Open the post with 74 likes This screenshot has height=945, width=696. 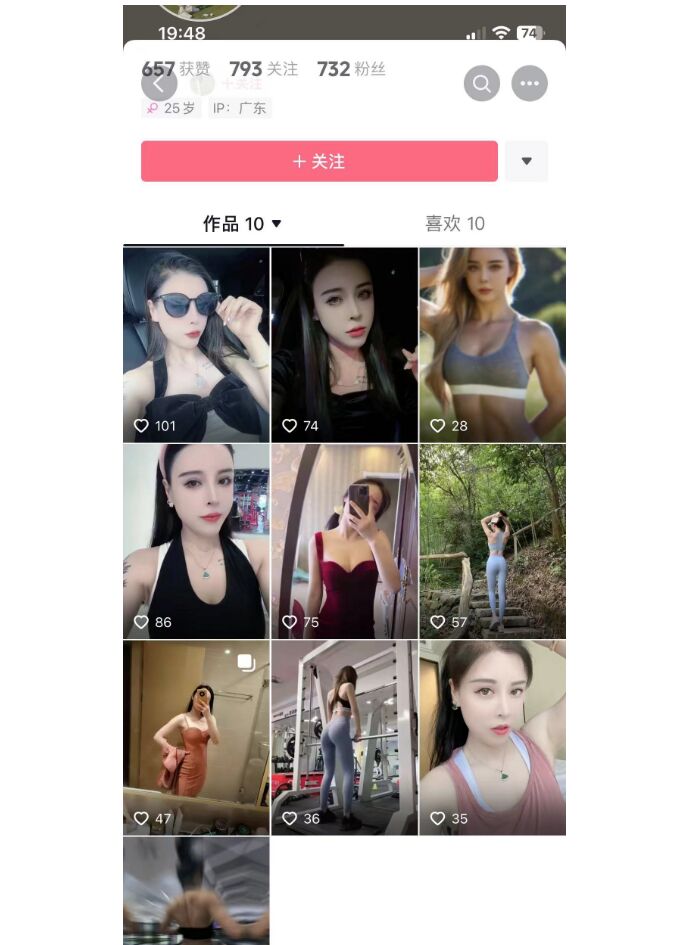click(344, 344)
